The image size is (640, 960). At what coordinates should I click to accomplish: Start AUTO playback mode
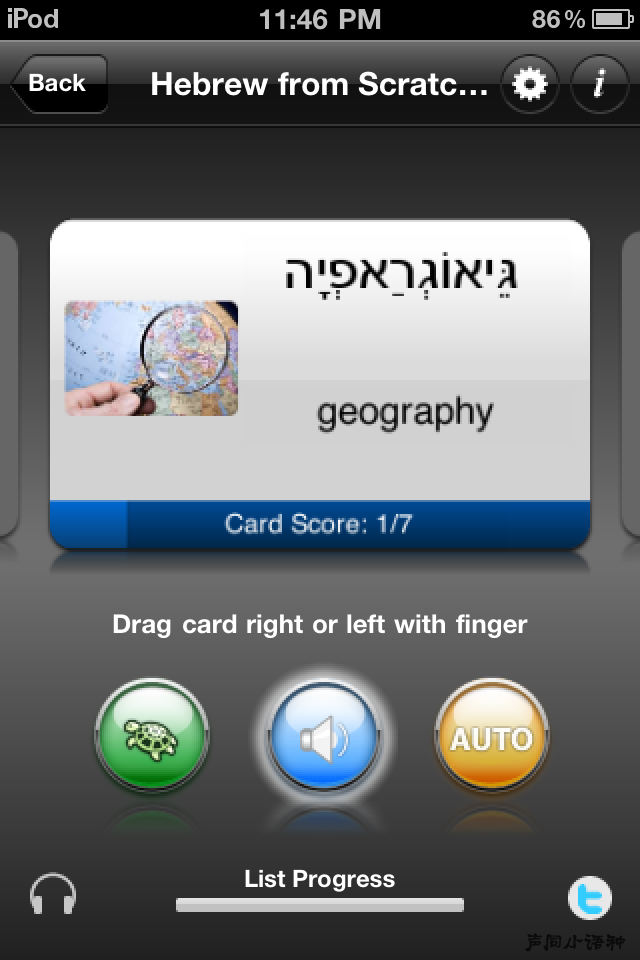coord(491,738)
